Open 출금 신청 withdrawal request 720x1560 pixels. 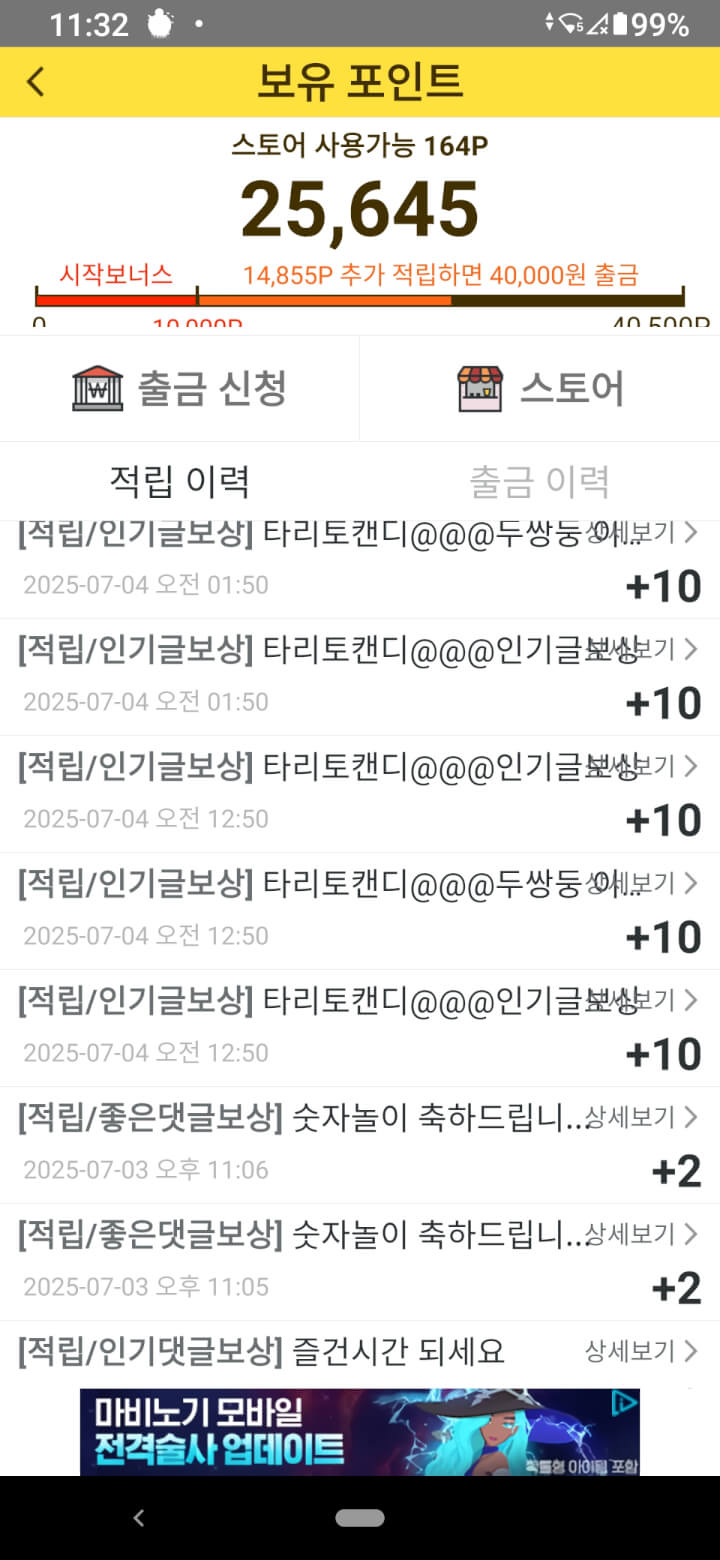coord(180,388)
